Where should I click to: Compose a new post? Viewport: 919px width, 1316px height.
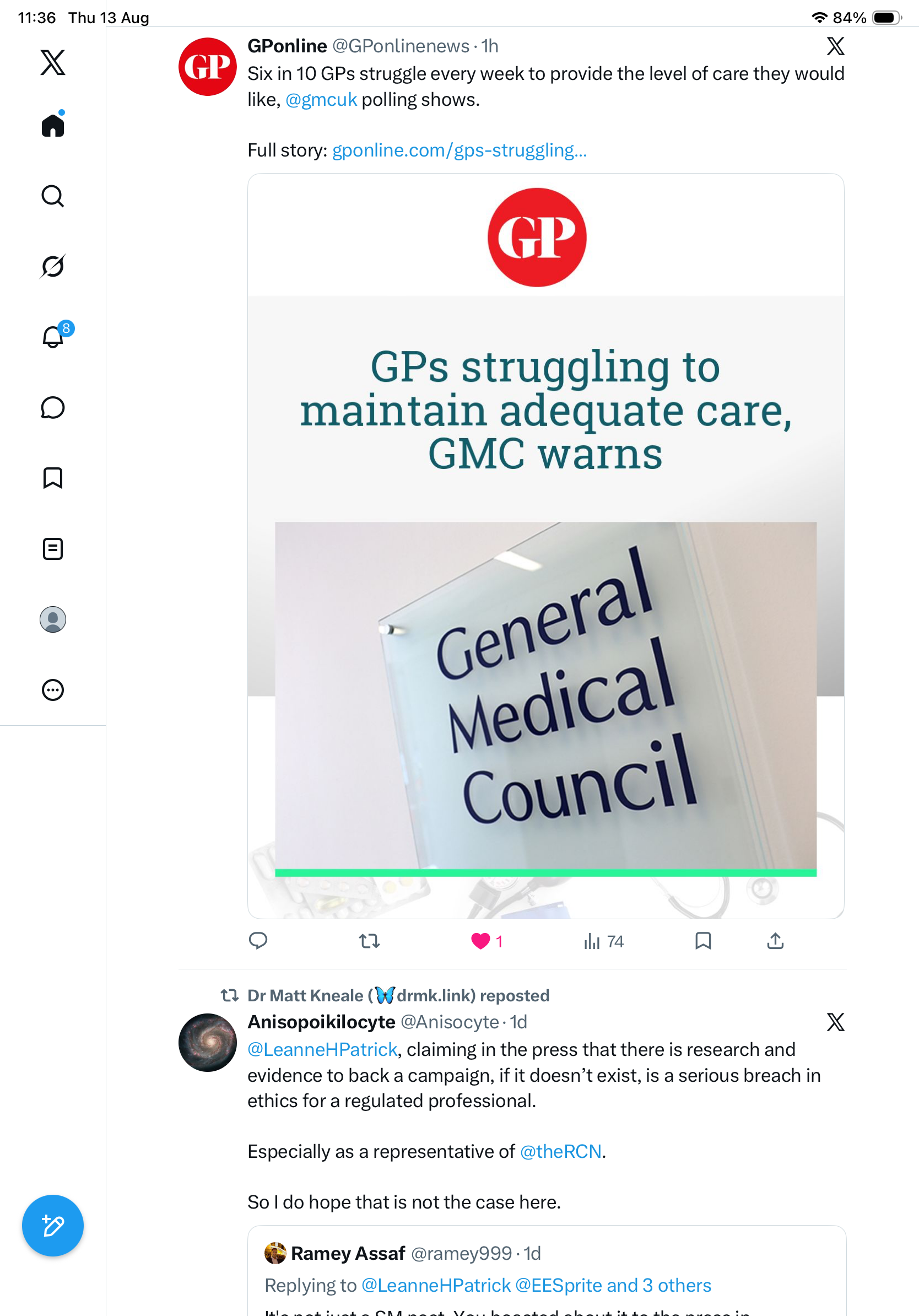pos(53,1226)
